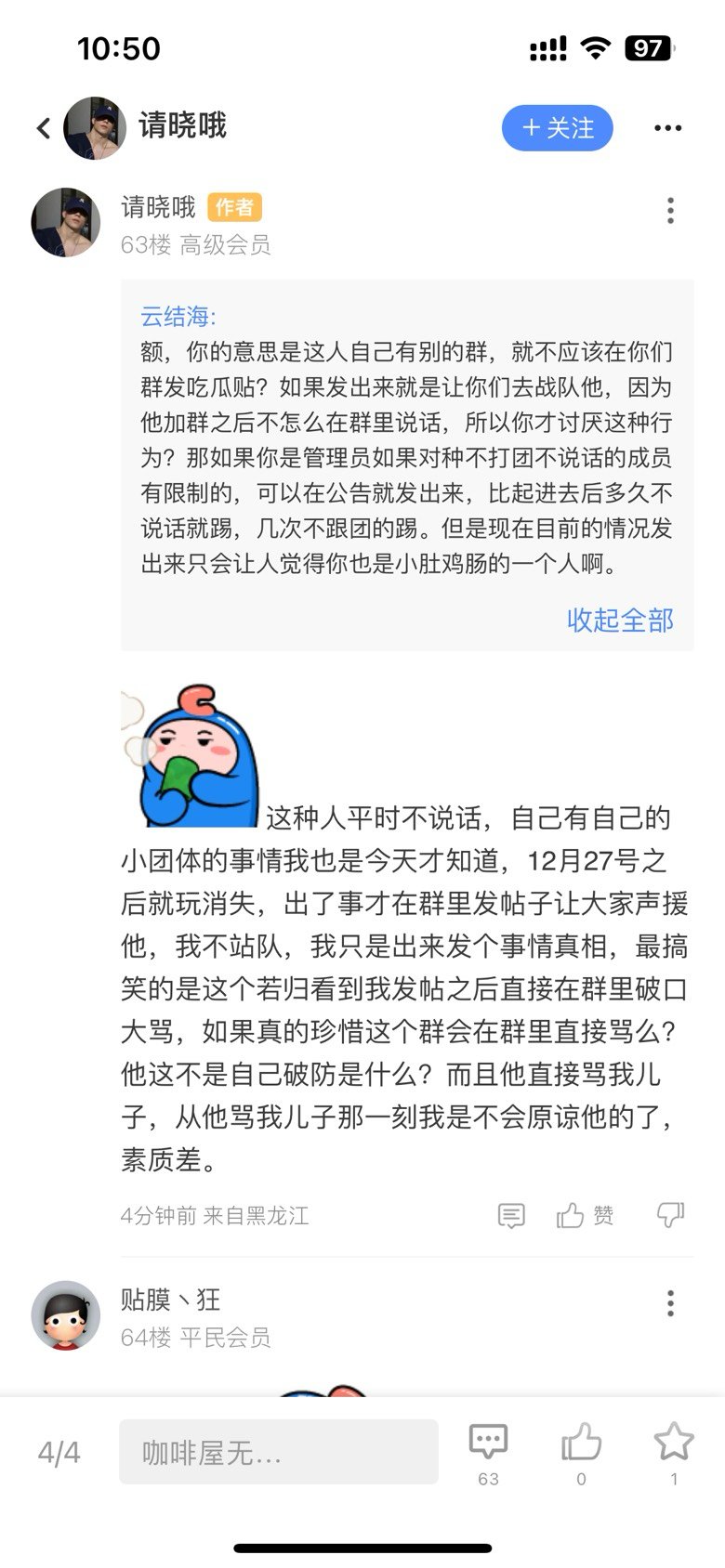This screenshot has height=1568, width=725.
Task: Like the 63楼 post with 赞
Action: 585,1215
